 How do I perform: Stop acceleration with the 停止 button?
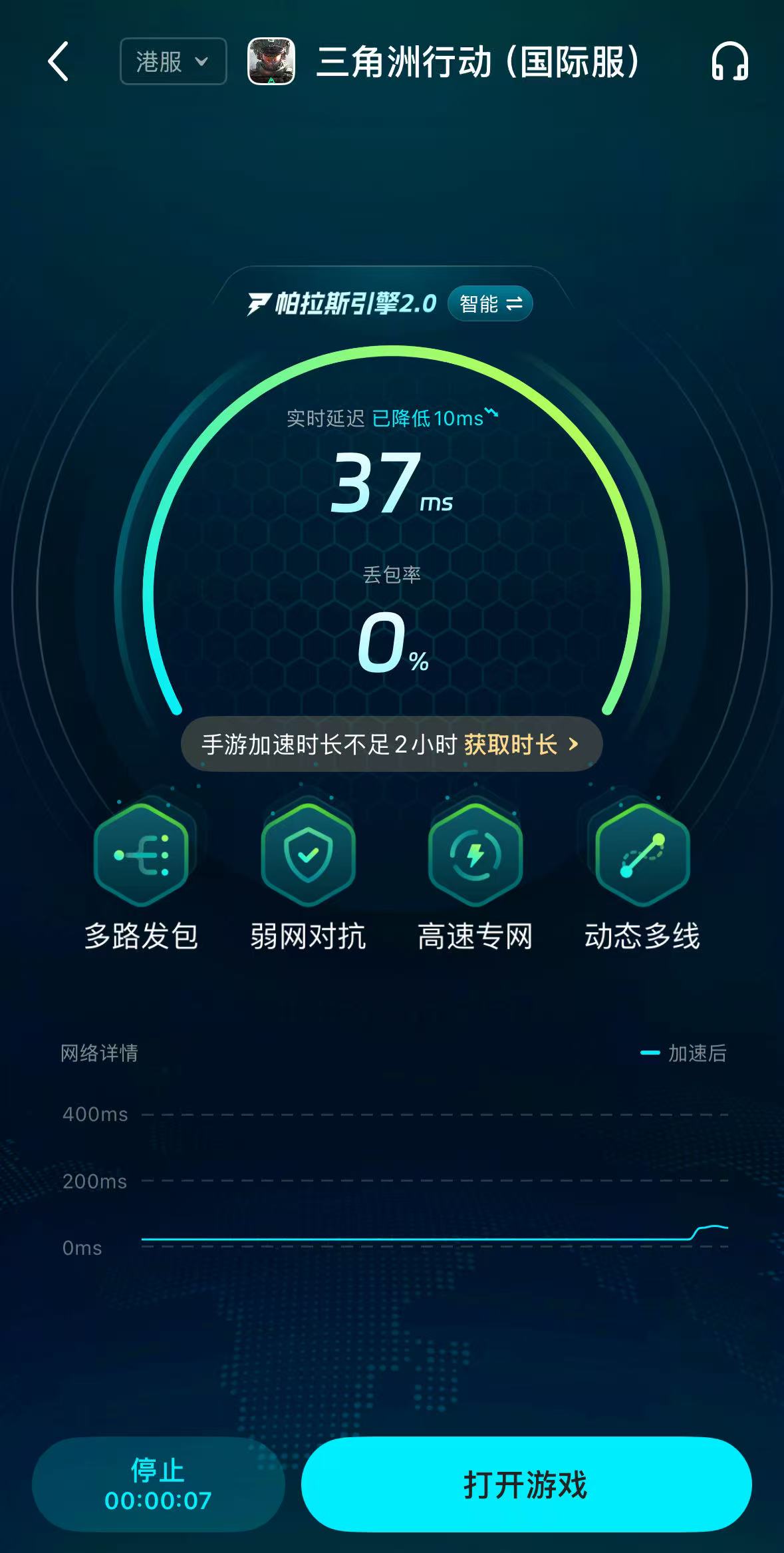click(158, 1484)
